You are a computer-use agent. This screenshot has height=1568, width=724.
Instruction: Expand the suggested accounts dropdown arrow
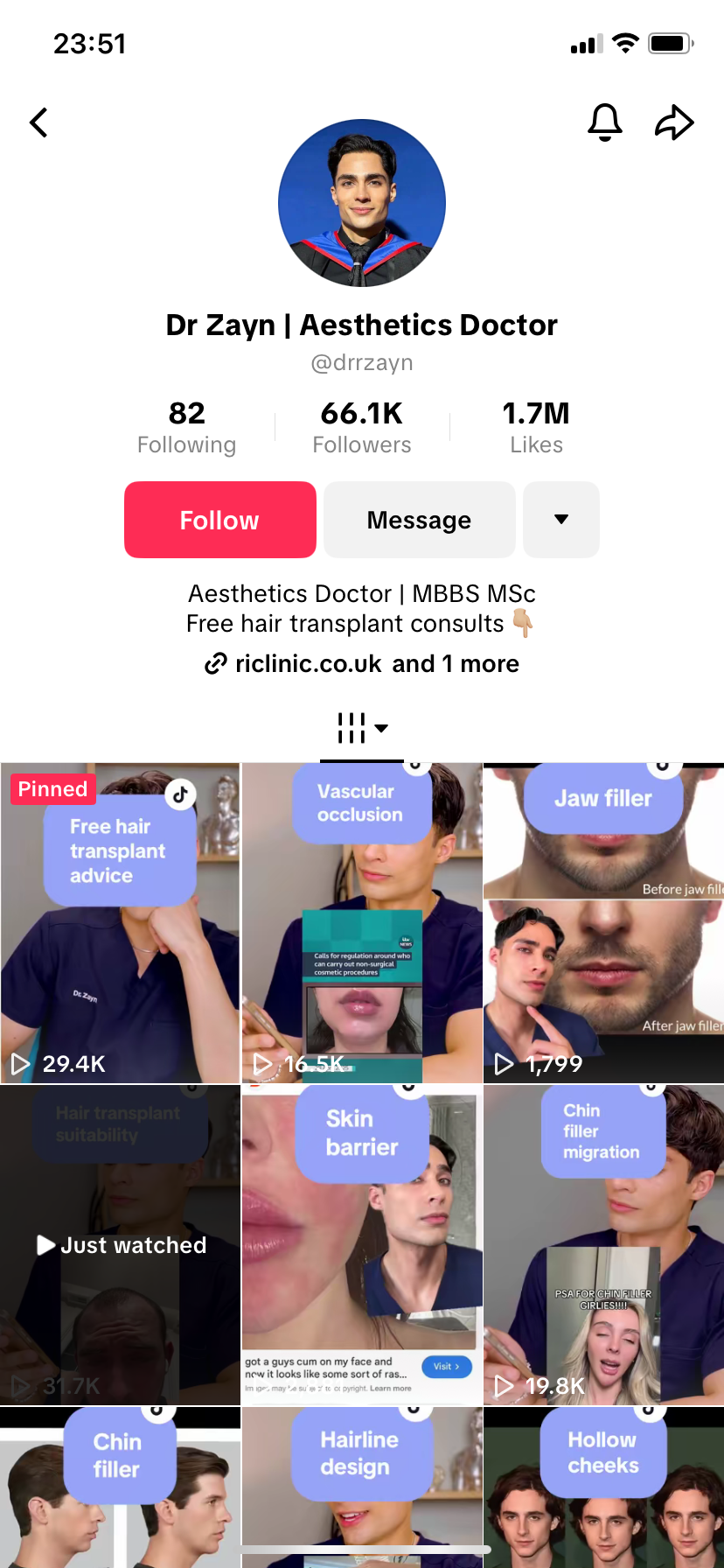(x=561, y=520)
